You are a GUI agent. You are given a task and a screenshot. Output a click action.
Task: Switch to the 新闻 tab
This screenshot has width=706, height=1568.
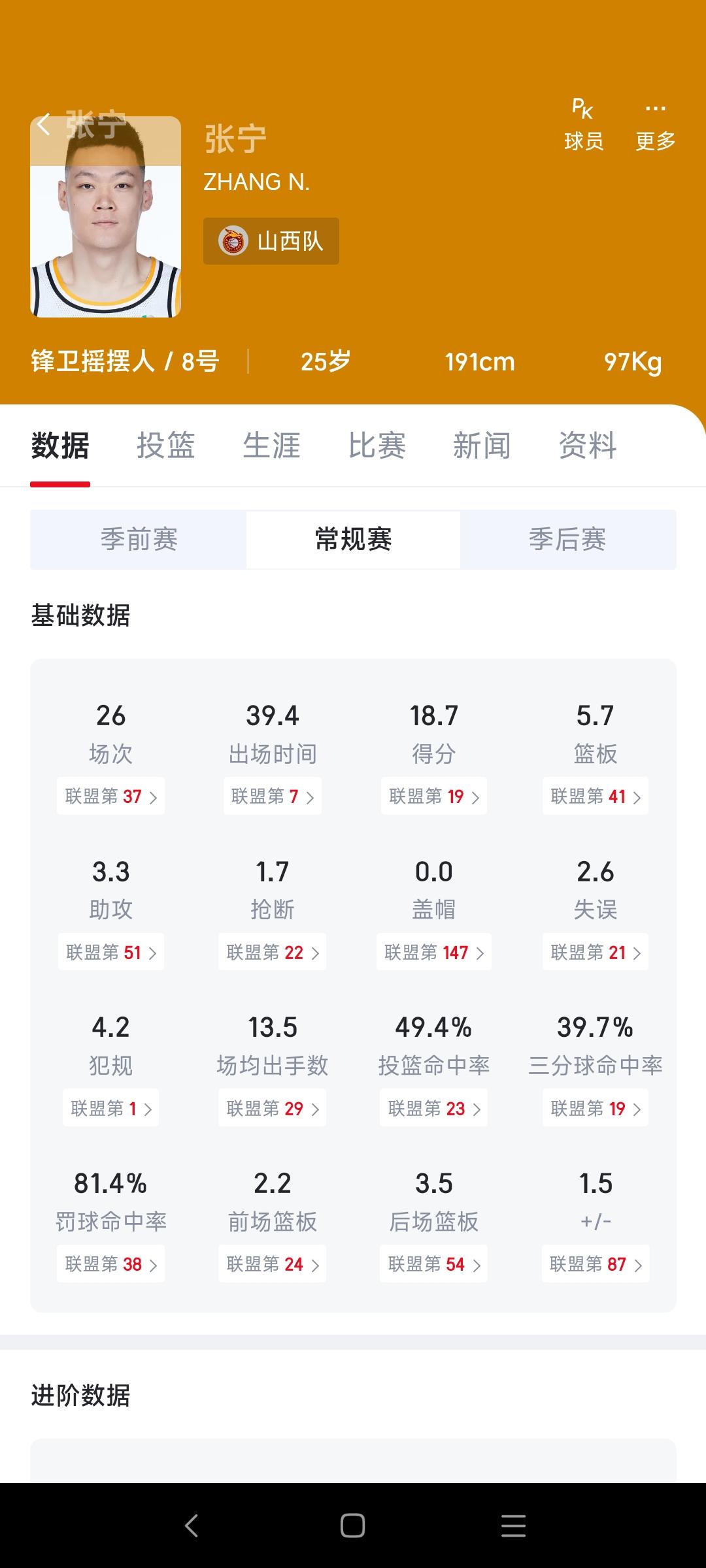(482, 446)
